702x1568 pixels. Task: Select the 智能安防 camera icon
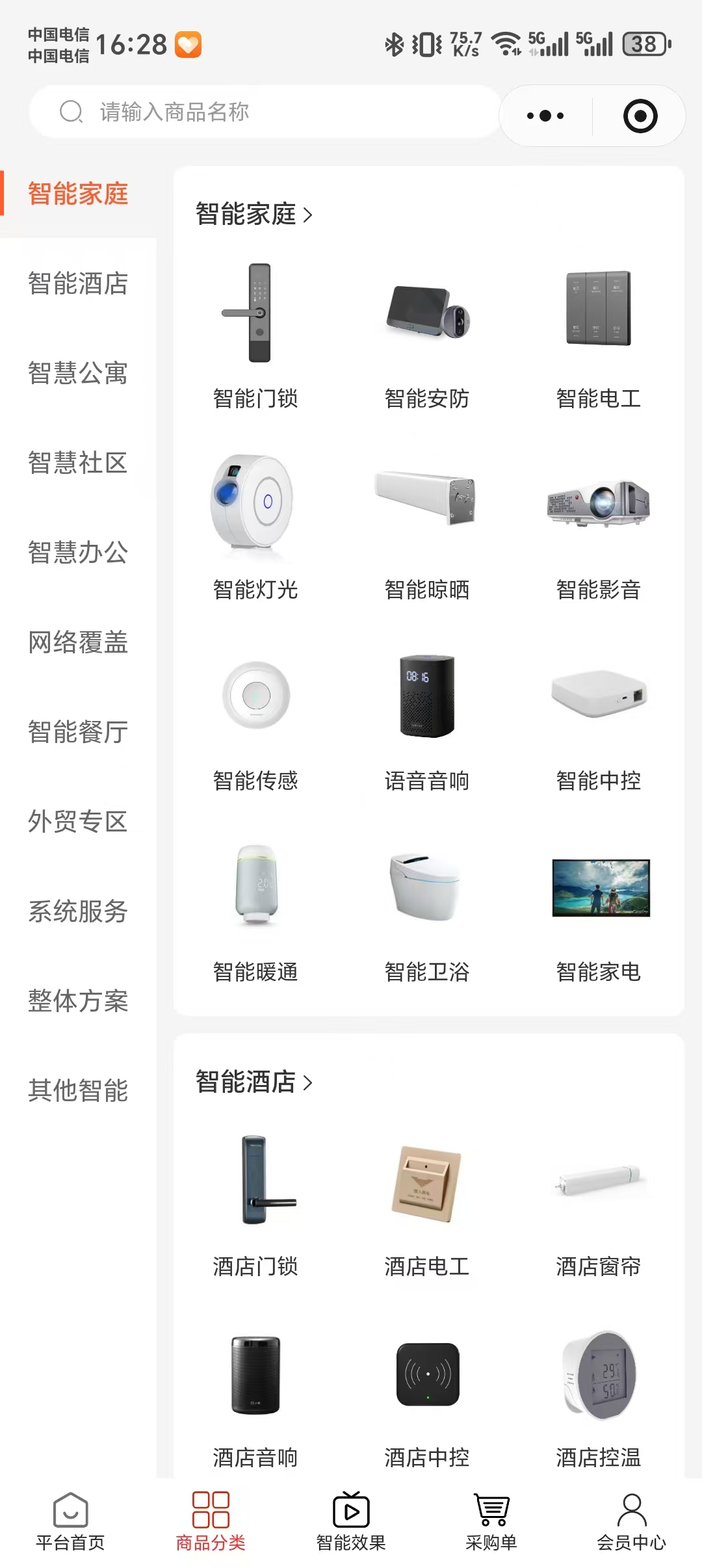tap(428, 315)
